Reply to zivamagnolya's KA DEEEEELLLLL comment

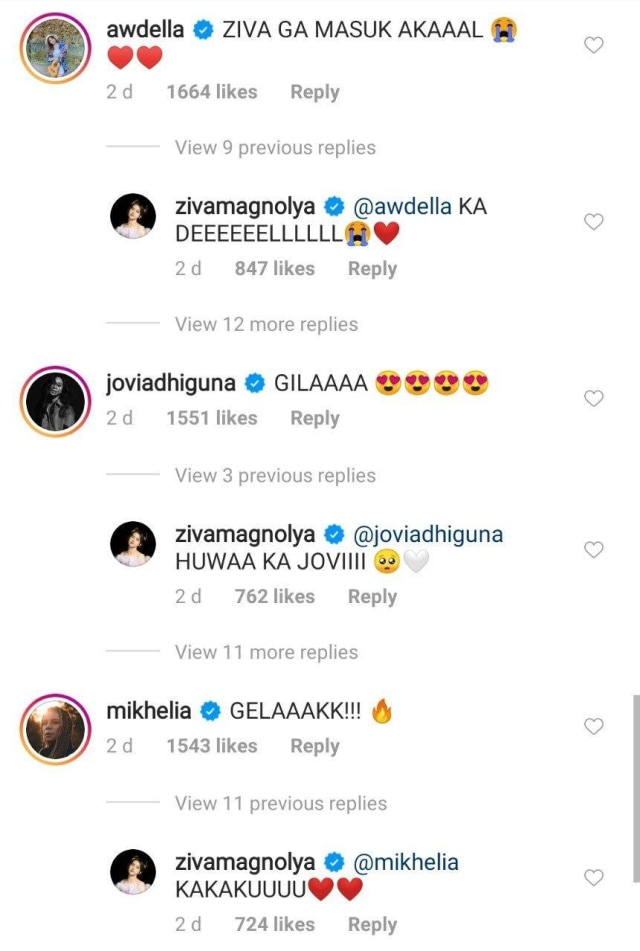point(372,269)
